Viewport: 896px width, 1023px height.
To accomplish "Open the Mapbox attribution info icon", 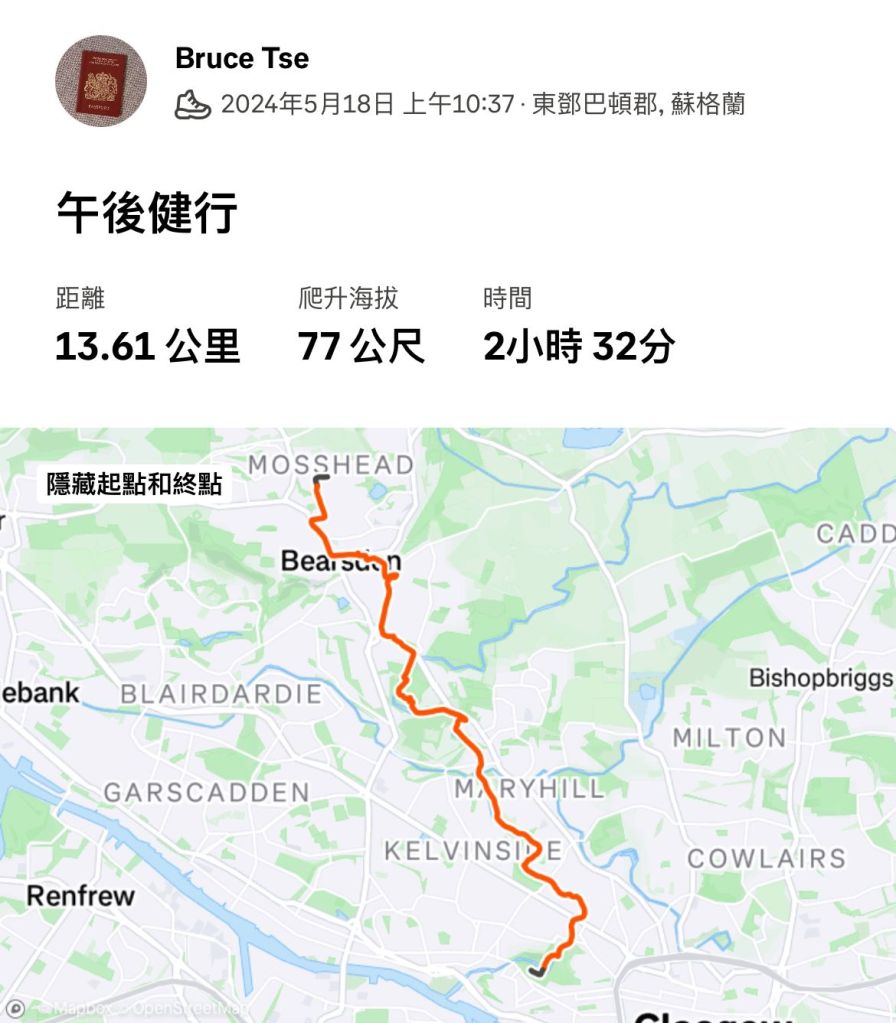I will coord(15,1009).
